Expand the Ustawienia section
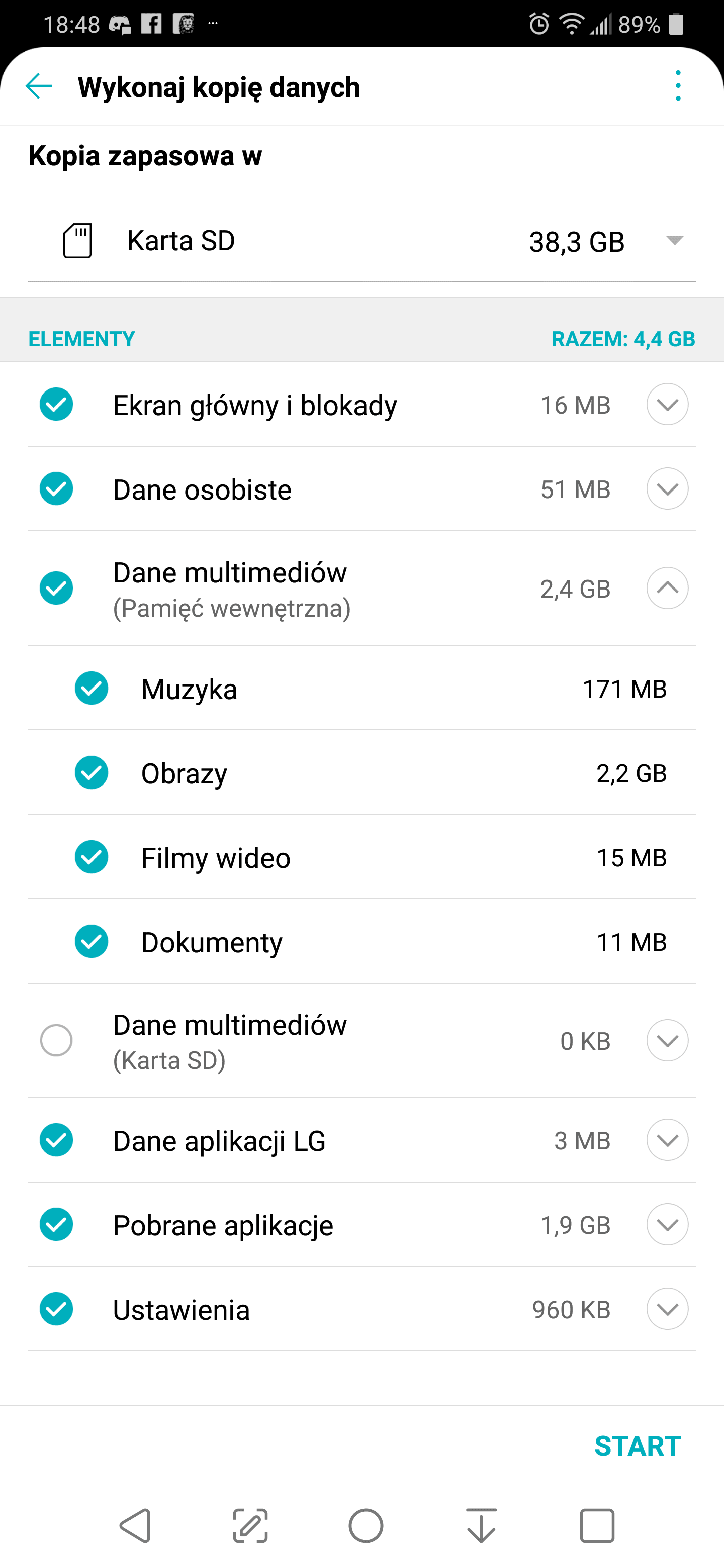 click(x=667, y=1309)
